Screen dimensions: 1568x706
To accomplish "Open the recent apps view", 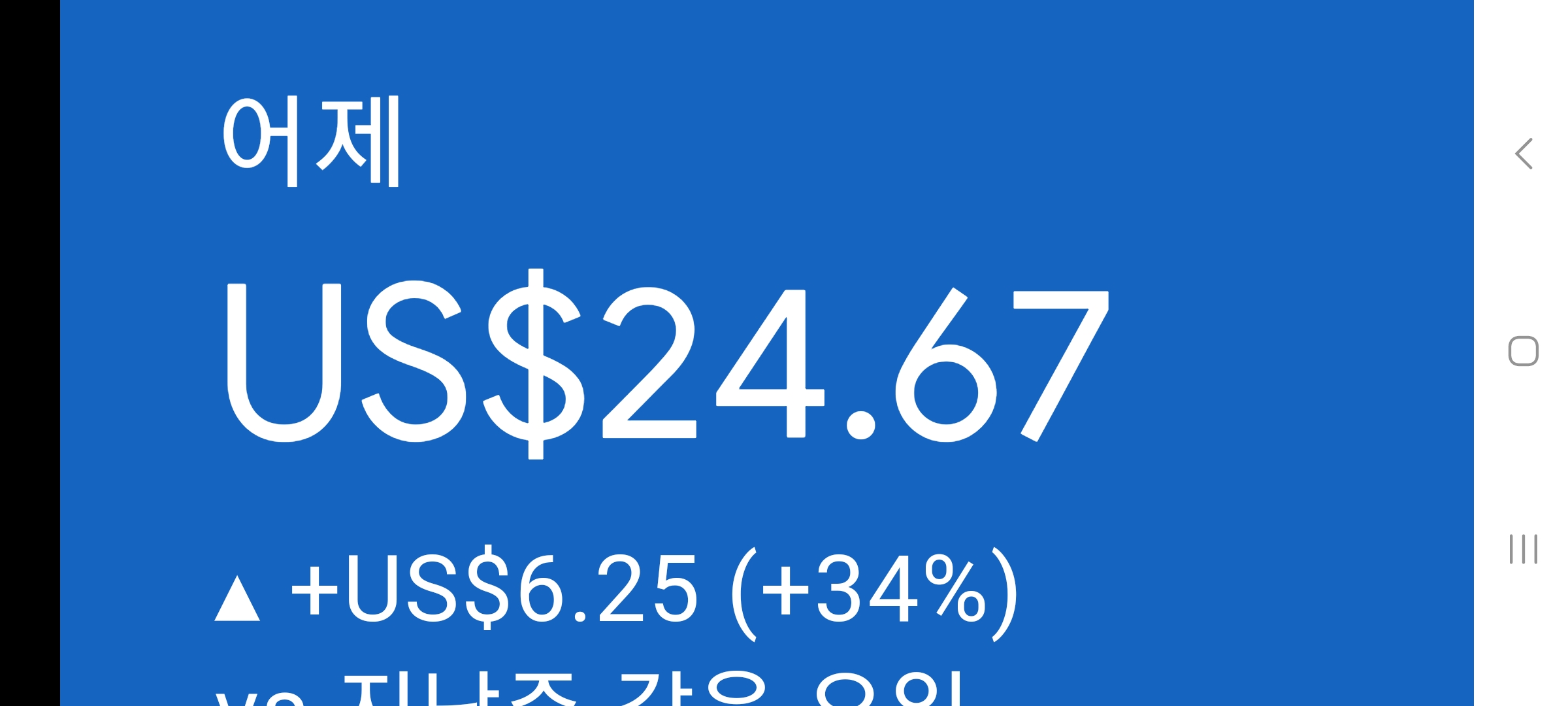I will coord(1524,549).
